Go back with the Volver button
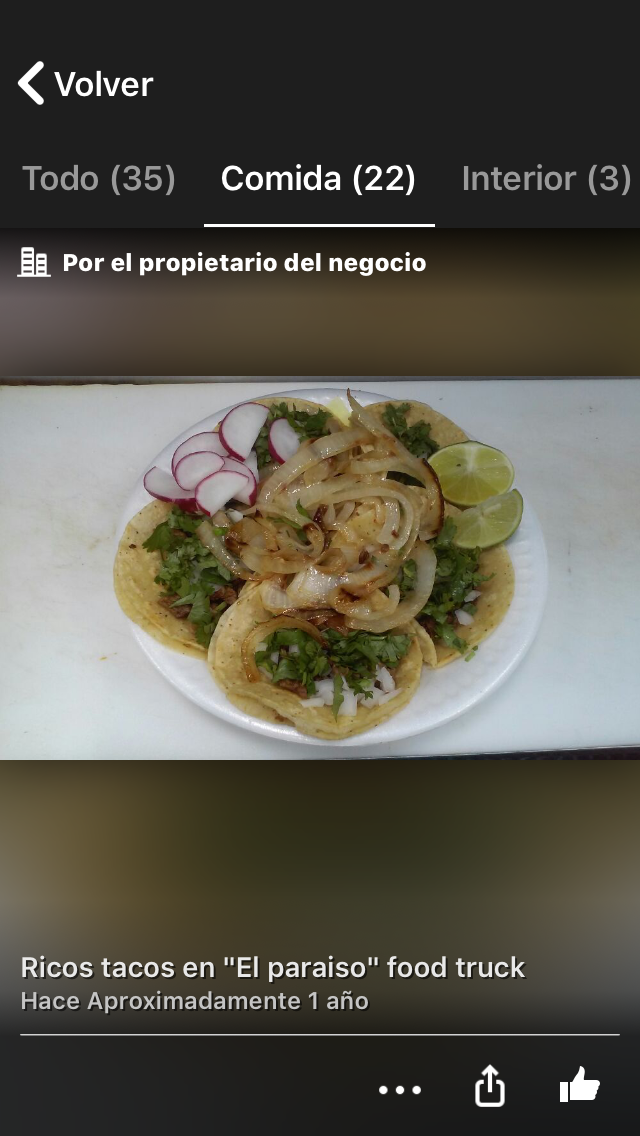The image size is (640, 1136). (x=85, y=84)
